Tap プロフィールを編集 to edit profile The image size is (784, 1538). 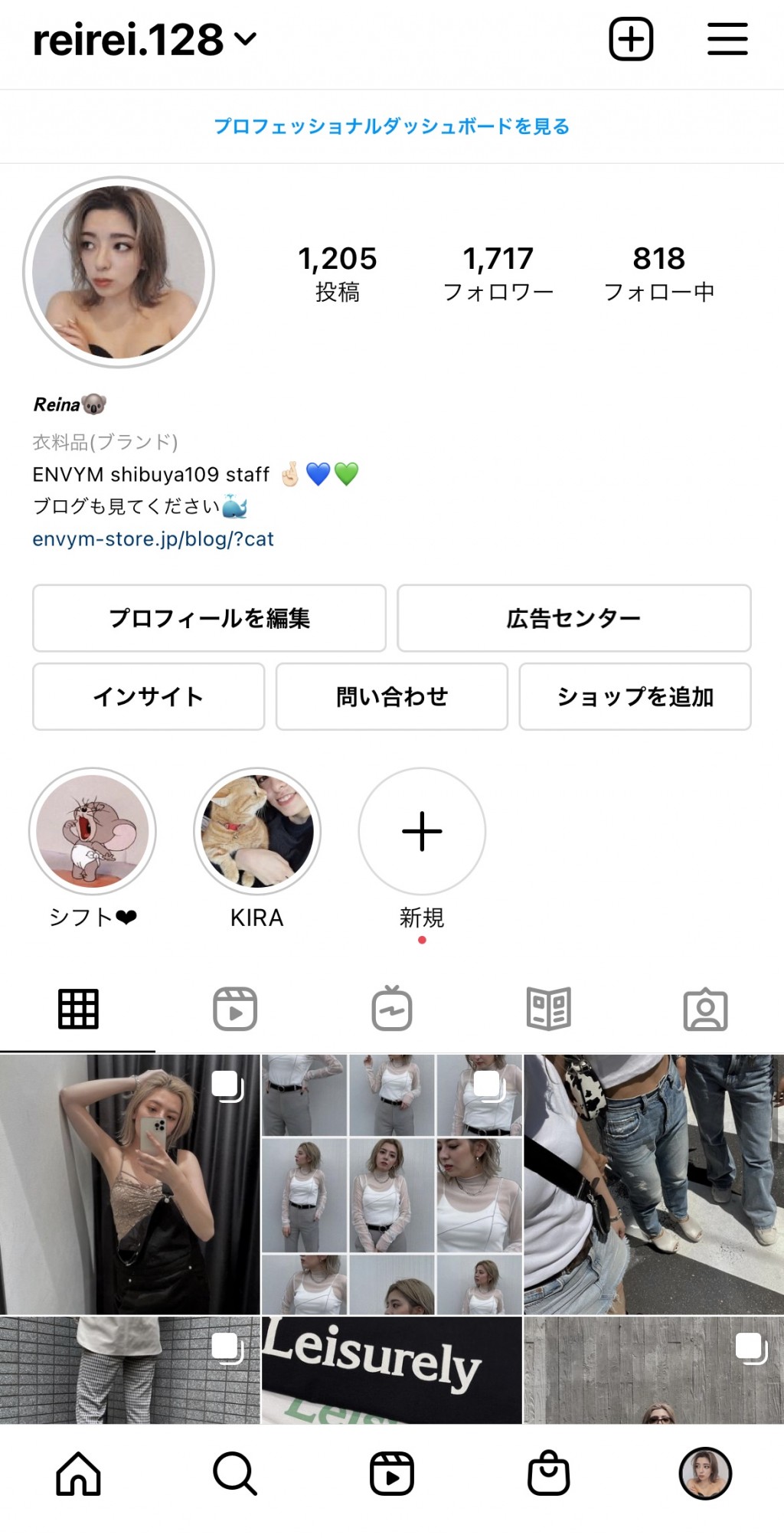(209, 618)
